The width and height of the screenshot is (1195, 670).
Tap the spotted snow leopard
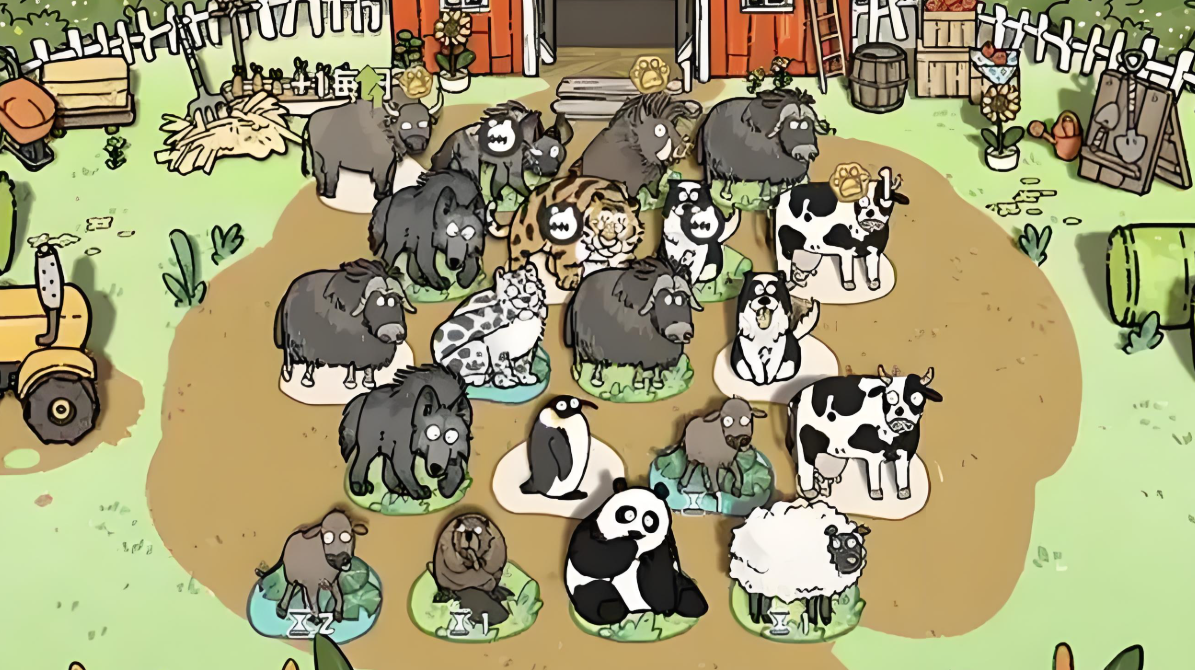490,328
